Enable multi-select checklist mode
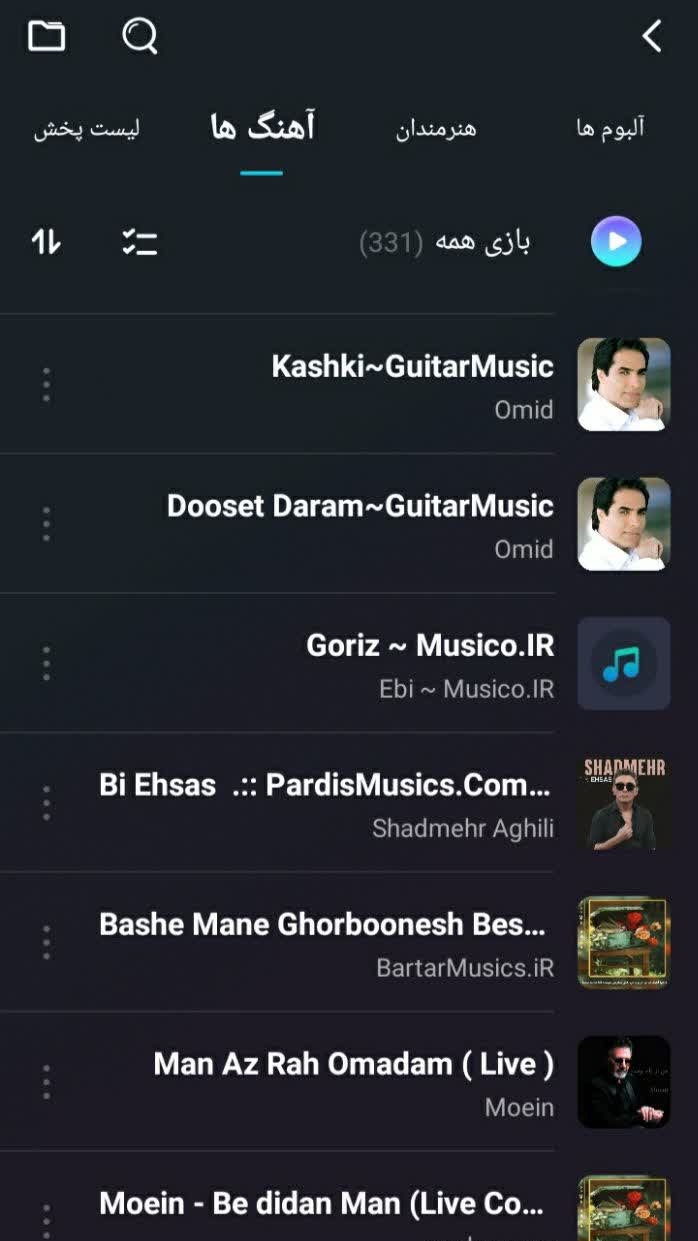Screen dimensions: 698x1241 [x=139, y=241]
